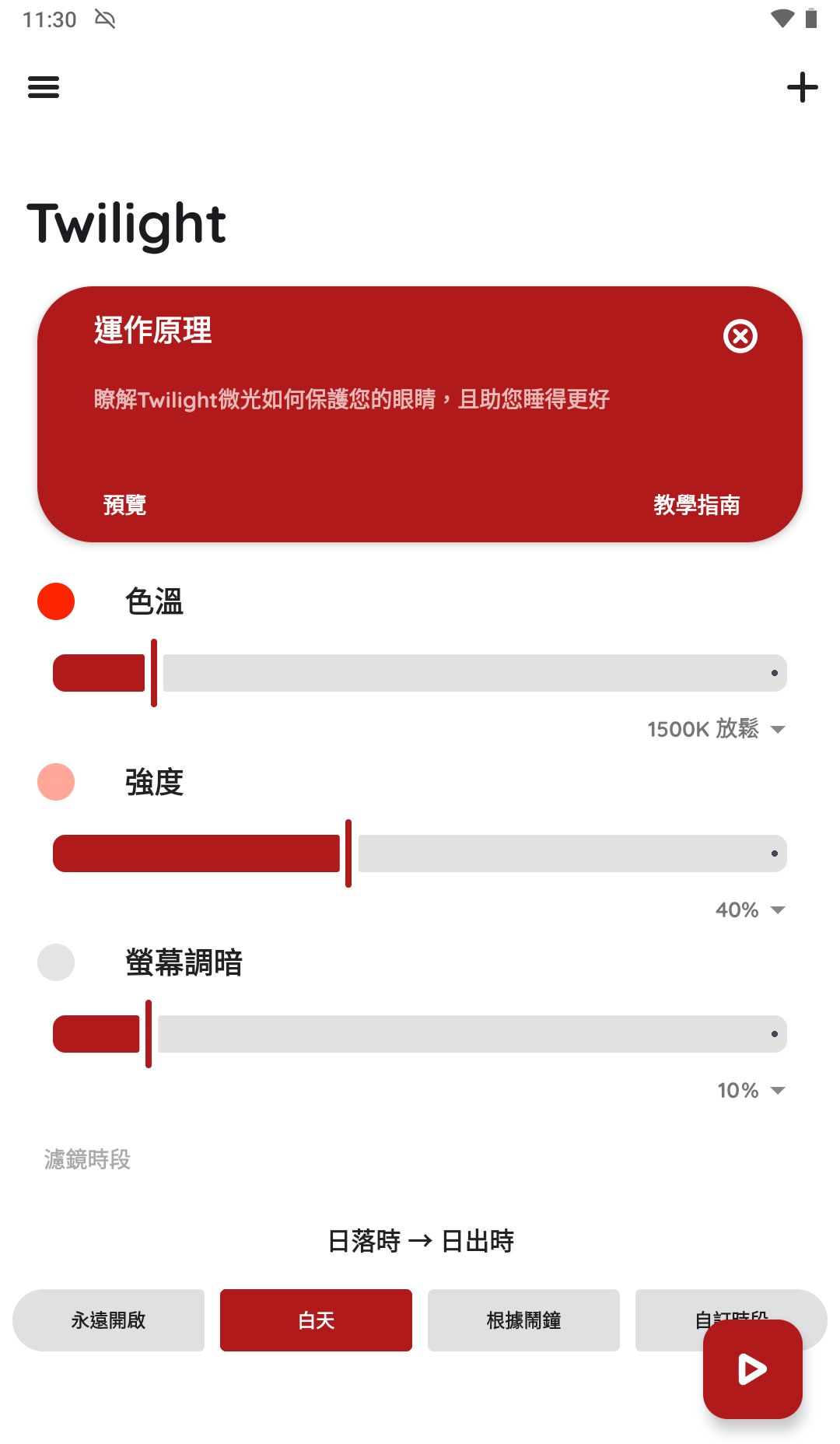840x1444 pixels.
Task: Dismiss the 運作原理 card
Action: point(740,336)
